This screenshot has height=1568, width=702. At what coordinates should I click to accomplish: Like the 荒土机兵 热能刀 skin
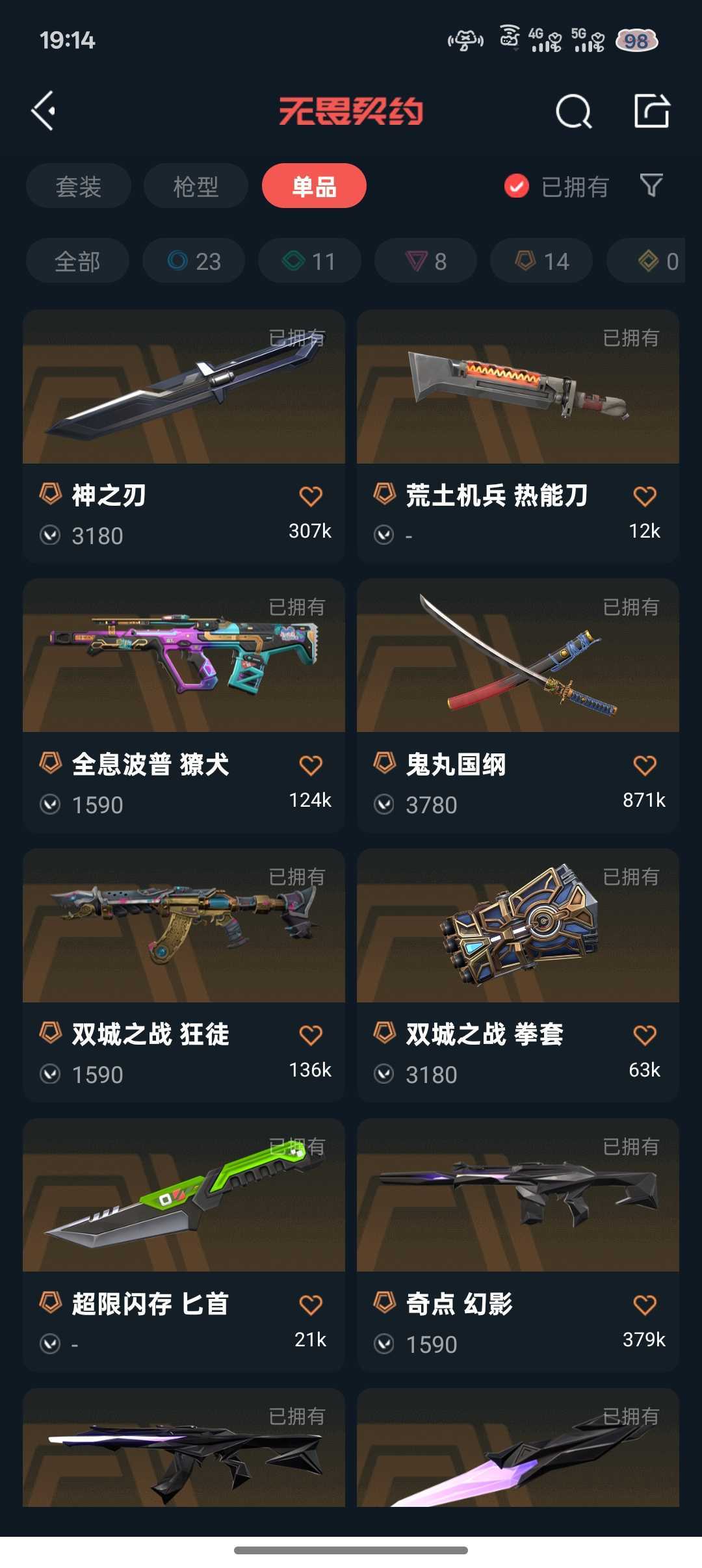[x=645, y=497]
